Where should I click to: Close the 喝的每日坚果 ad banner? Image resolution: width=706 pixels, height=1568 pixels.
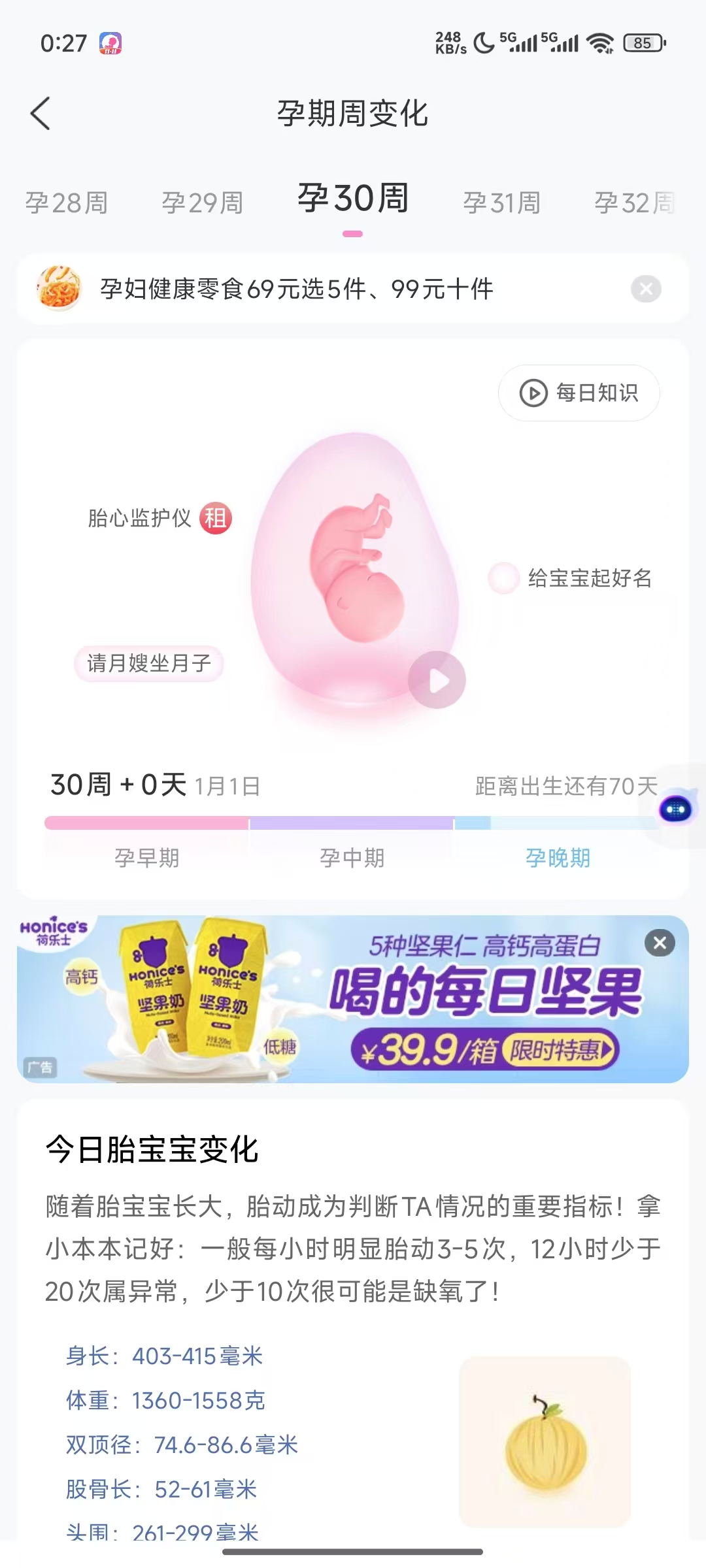coord(660,942)
